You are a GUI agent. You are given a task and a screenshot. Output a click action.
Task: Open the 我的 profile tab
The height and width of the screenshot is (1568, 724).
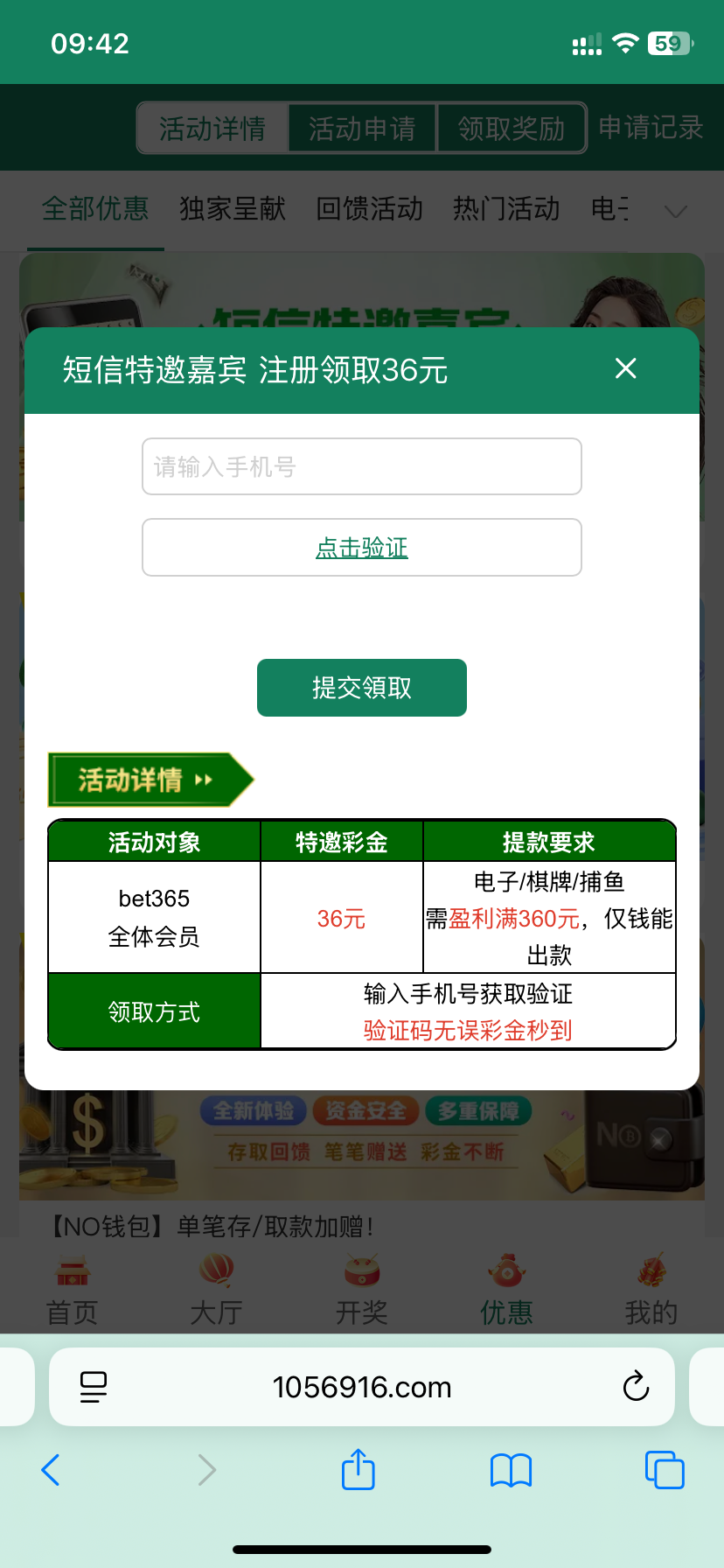pos(651,1291)
